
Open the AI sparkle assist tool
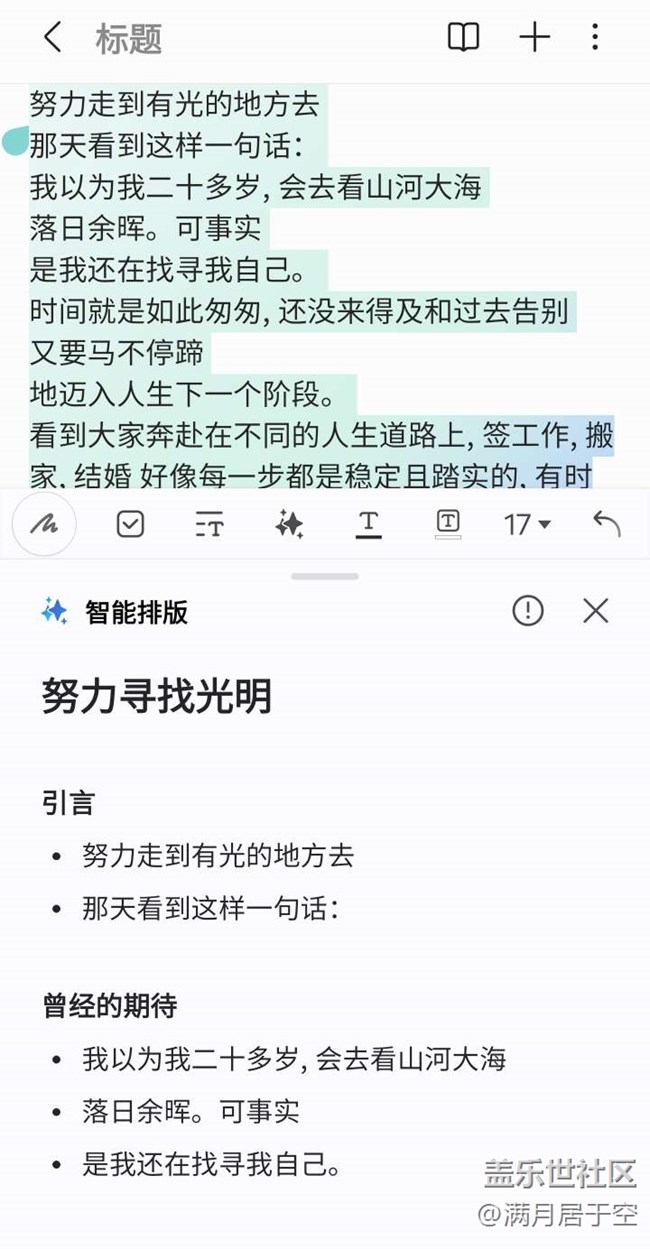pos(289,523)
